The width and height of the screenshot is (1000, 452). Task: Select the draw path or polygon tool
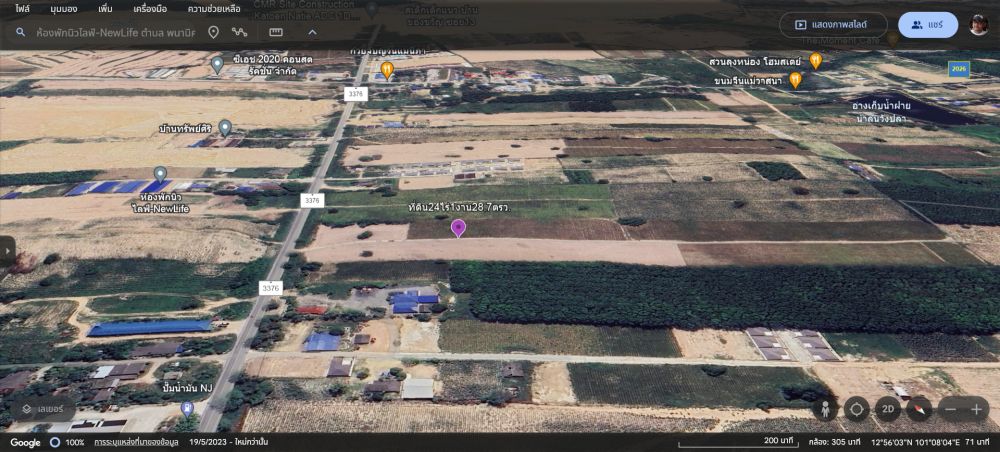click(x=240, y=32)
